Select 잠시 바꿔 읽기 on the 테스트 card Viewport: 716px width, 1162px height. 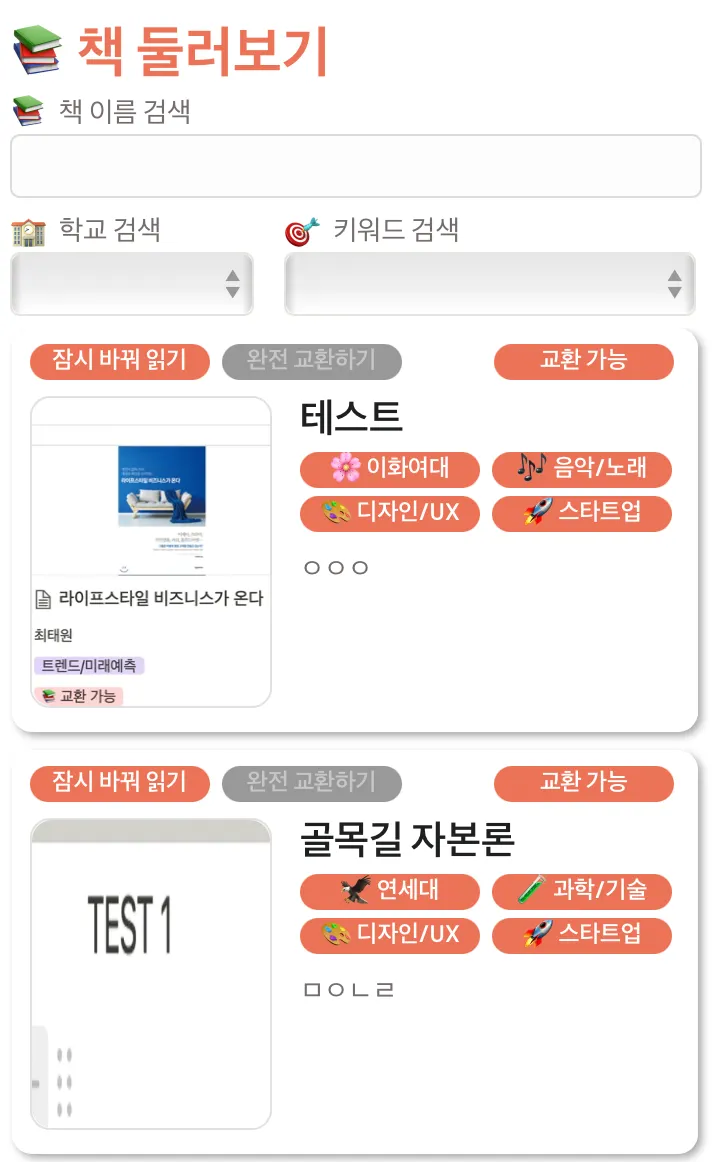120,361
